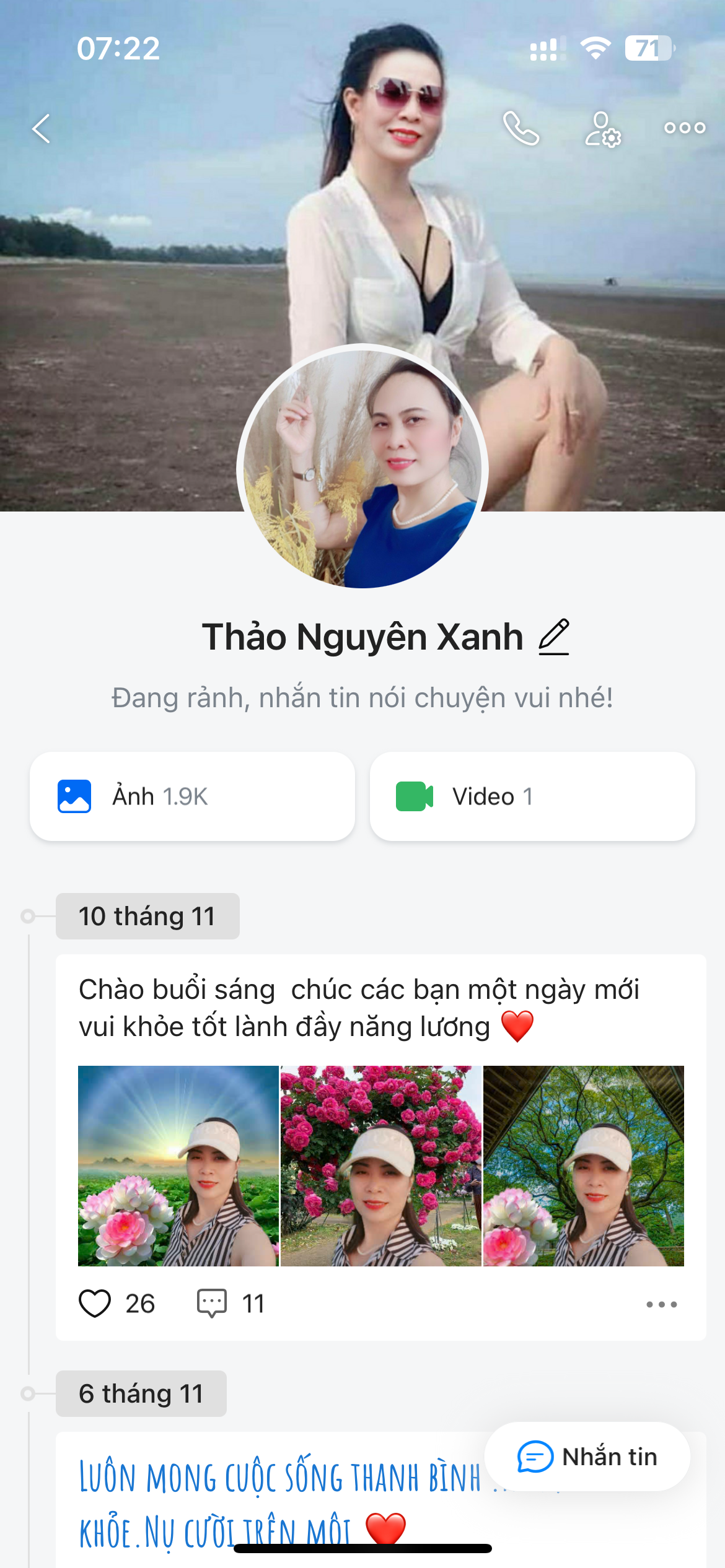Open the top-right three-dot menu

click(685, 128)
